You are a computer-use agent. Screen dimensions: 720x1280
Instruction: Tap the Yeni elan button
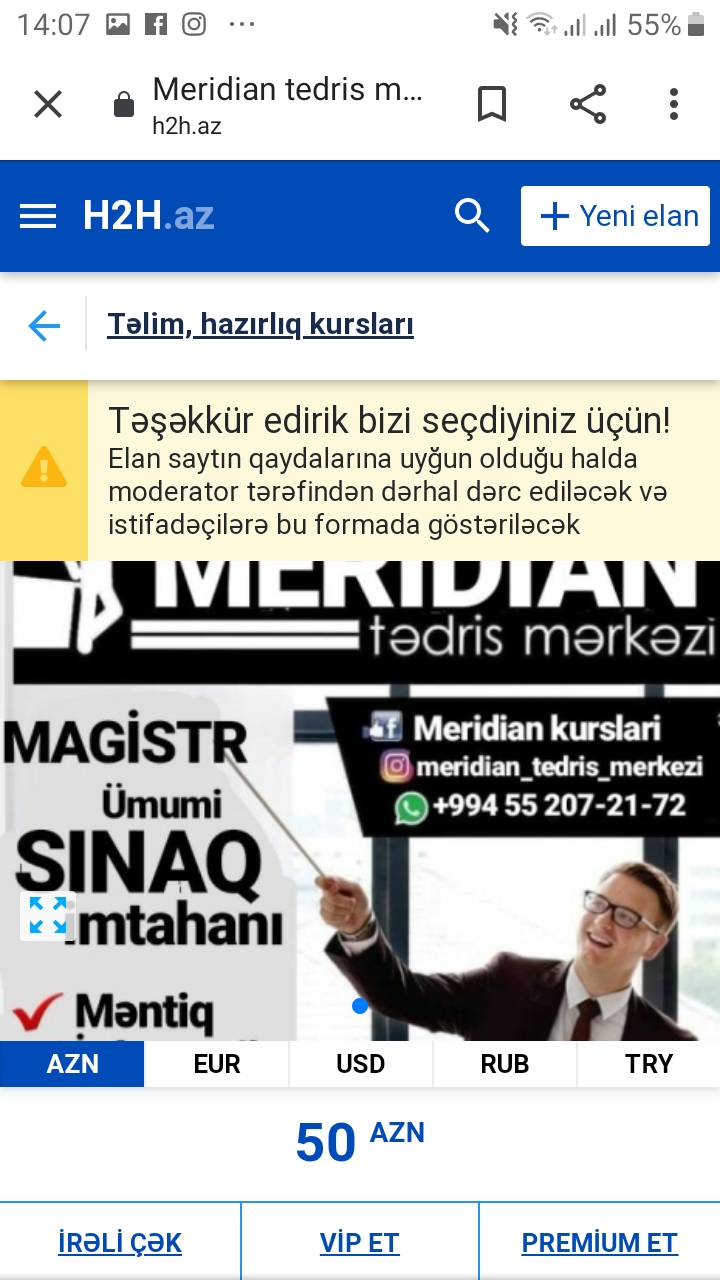click(x=615, y=216)
